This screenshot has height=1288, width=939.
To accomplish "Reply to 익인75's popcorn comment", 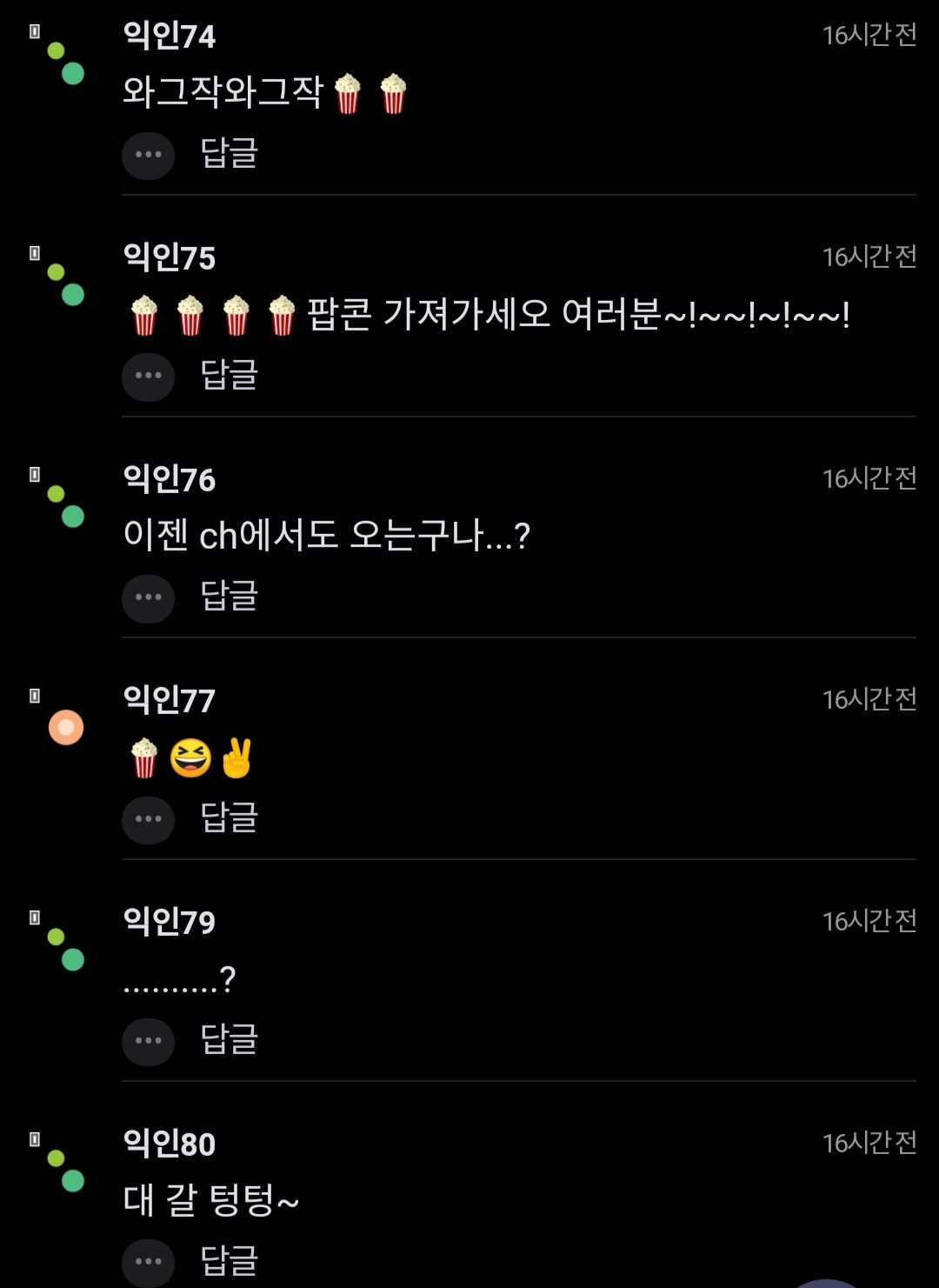I will 229,375.
